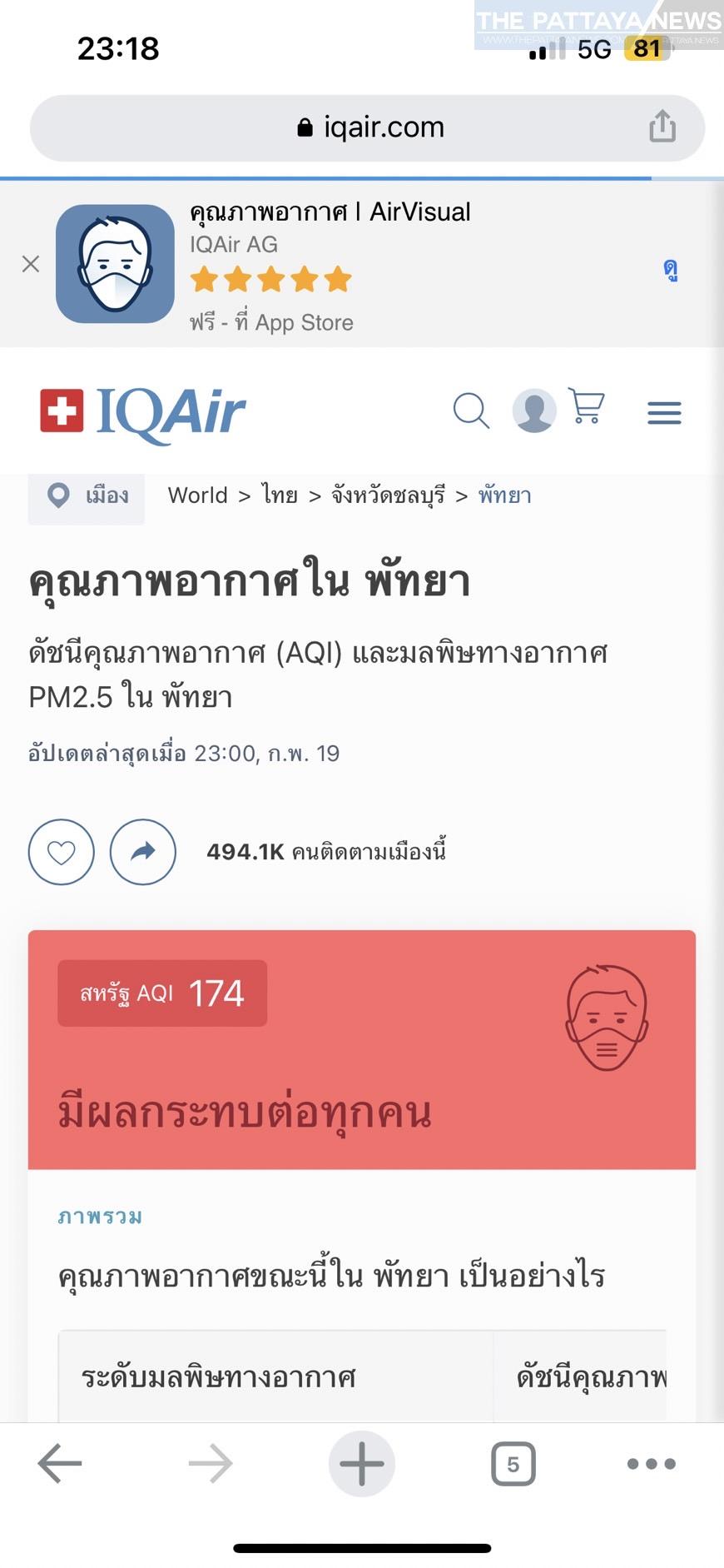Viewport: 724px width, 1568px height.
Task: Open จังหวัดชลบุรี in the breadcrumb
Action: tap(388, 495)
